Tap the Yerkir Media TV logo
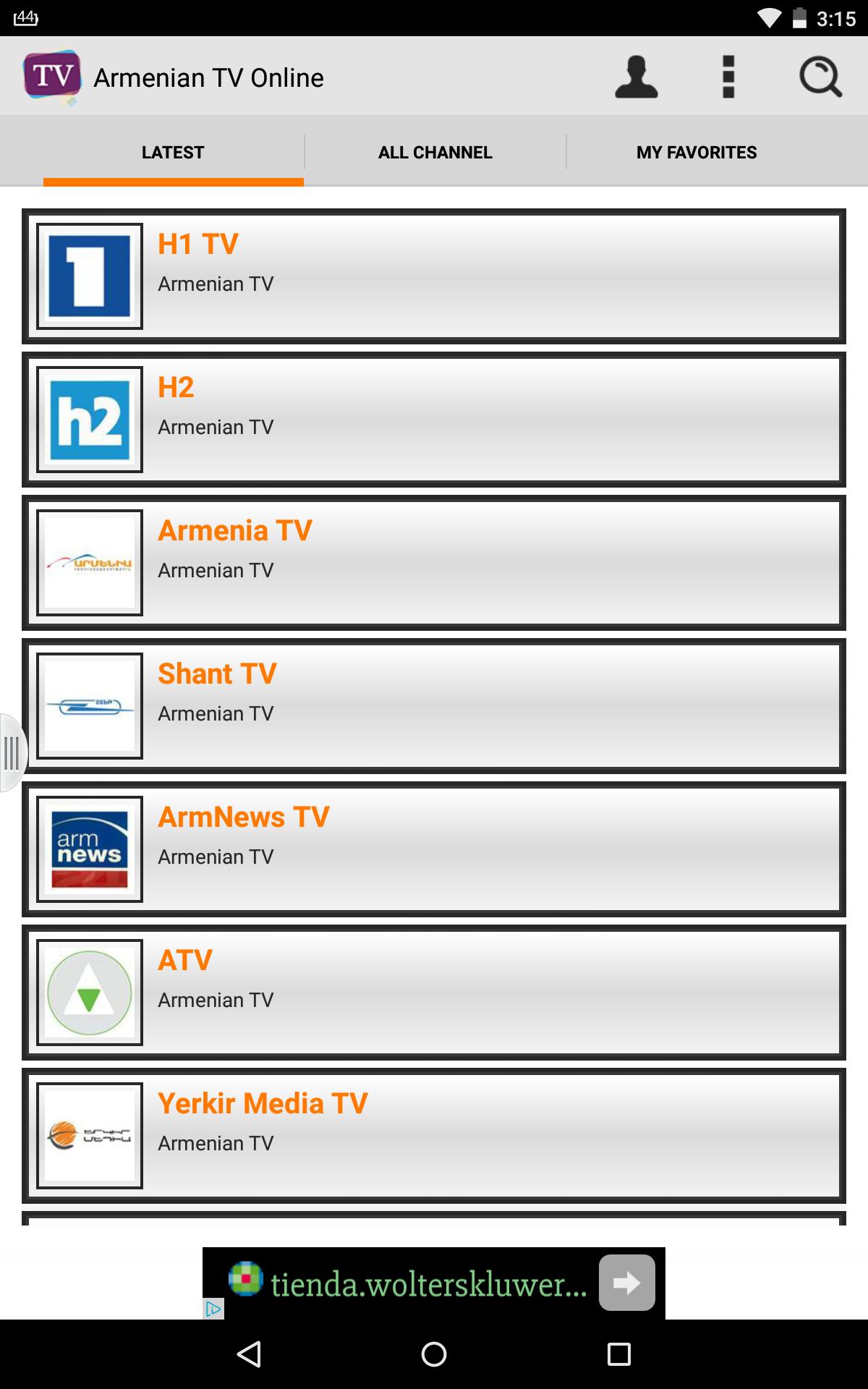868x1389 pixels. (x=90, y=1135)
